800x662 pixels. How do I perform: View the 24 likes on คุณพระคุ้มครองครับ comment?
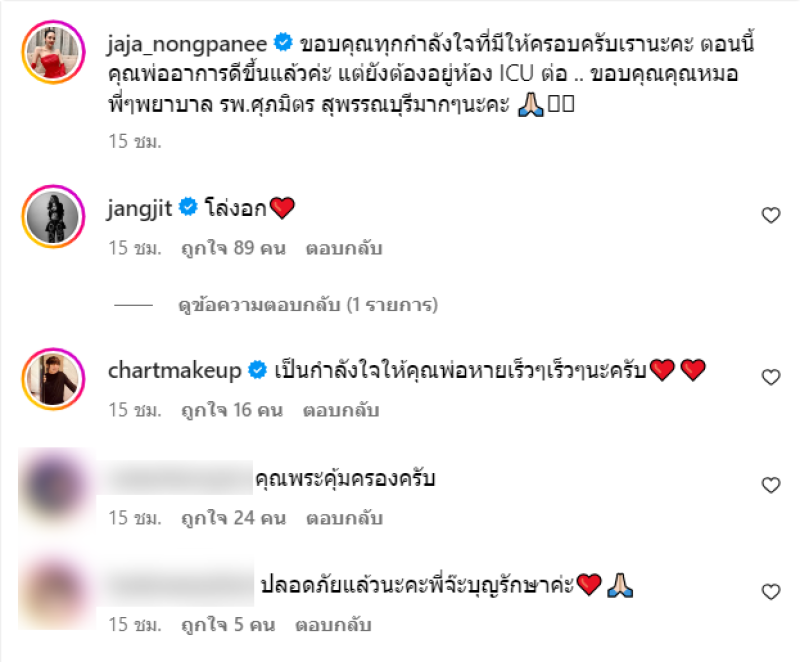[234, 518]
